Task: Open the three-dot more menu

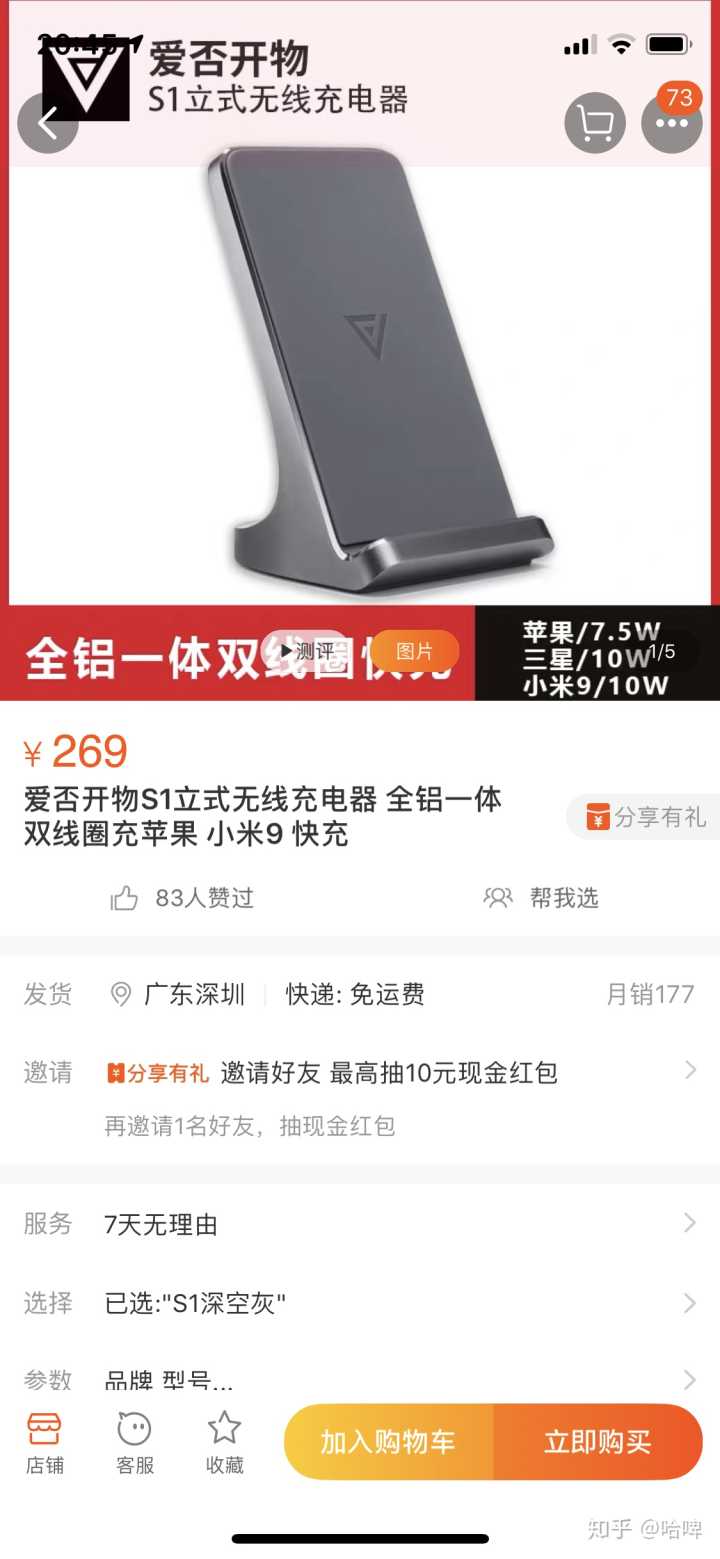Action: (671, 123)
